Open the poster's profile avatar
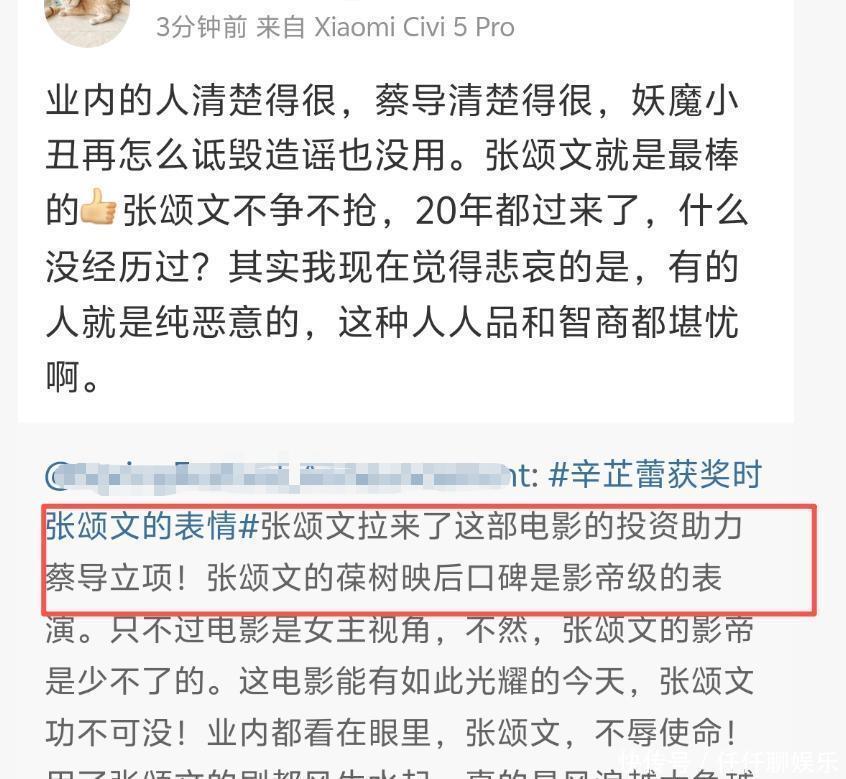This screenshot has width=846, height=779. pyautogui.click(x=88, y=20)
